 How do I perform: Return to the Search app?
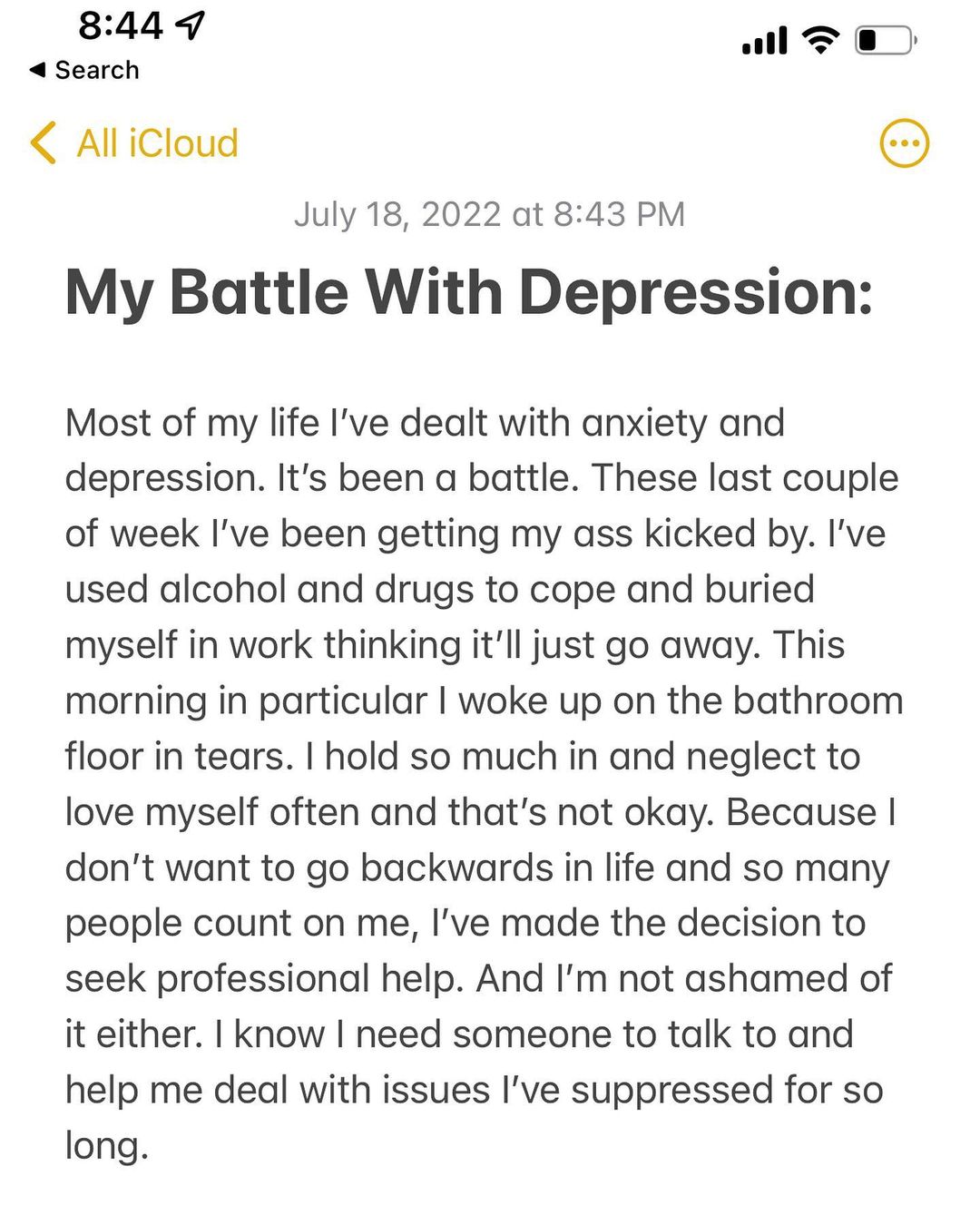tap(84, 70)
